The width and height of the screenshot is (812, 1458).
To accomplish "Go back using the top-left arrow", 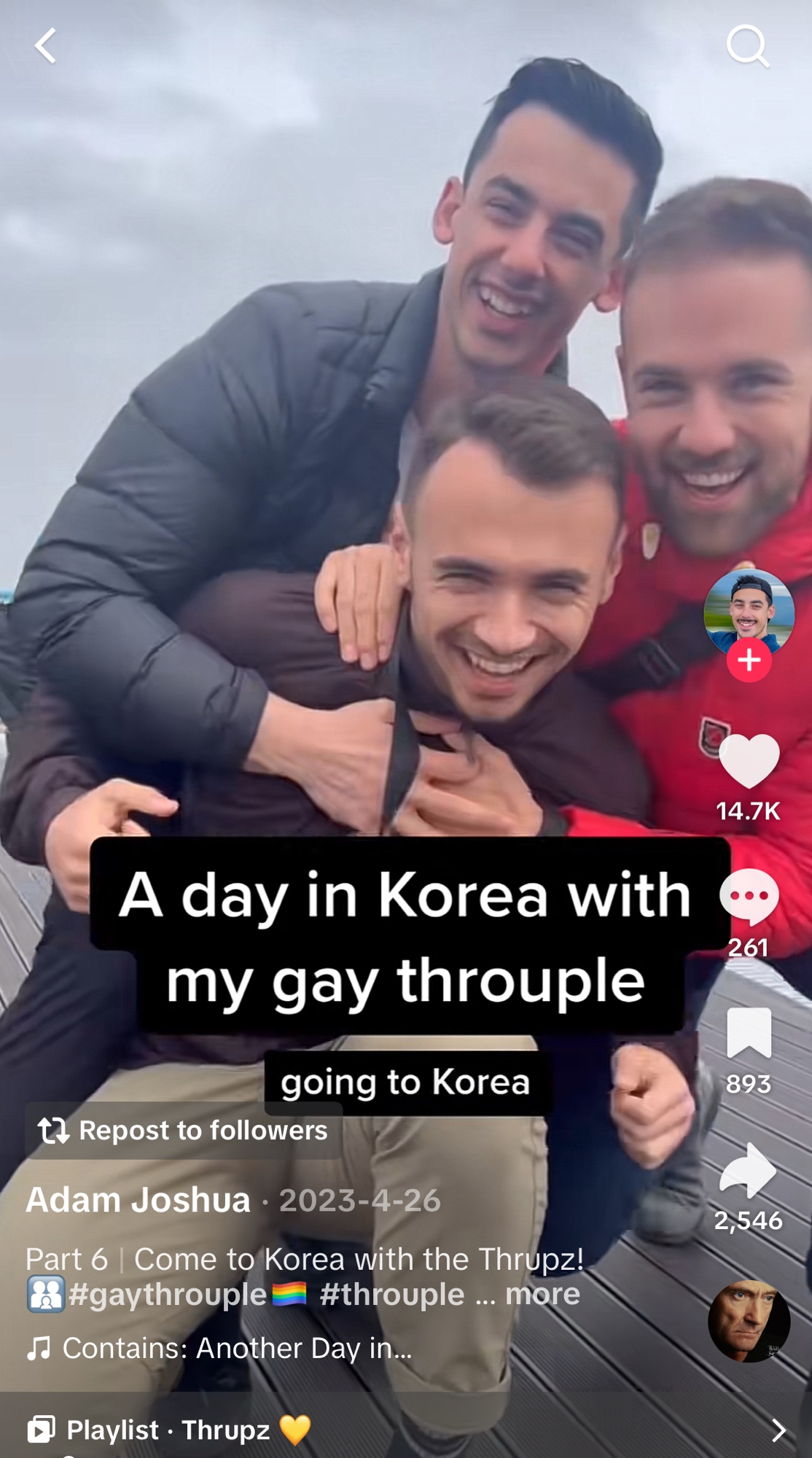I will click(46, 46).
